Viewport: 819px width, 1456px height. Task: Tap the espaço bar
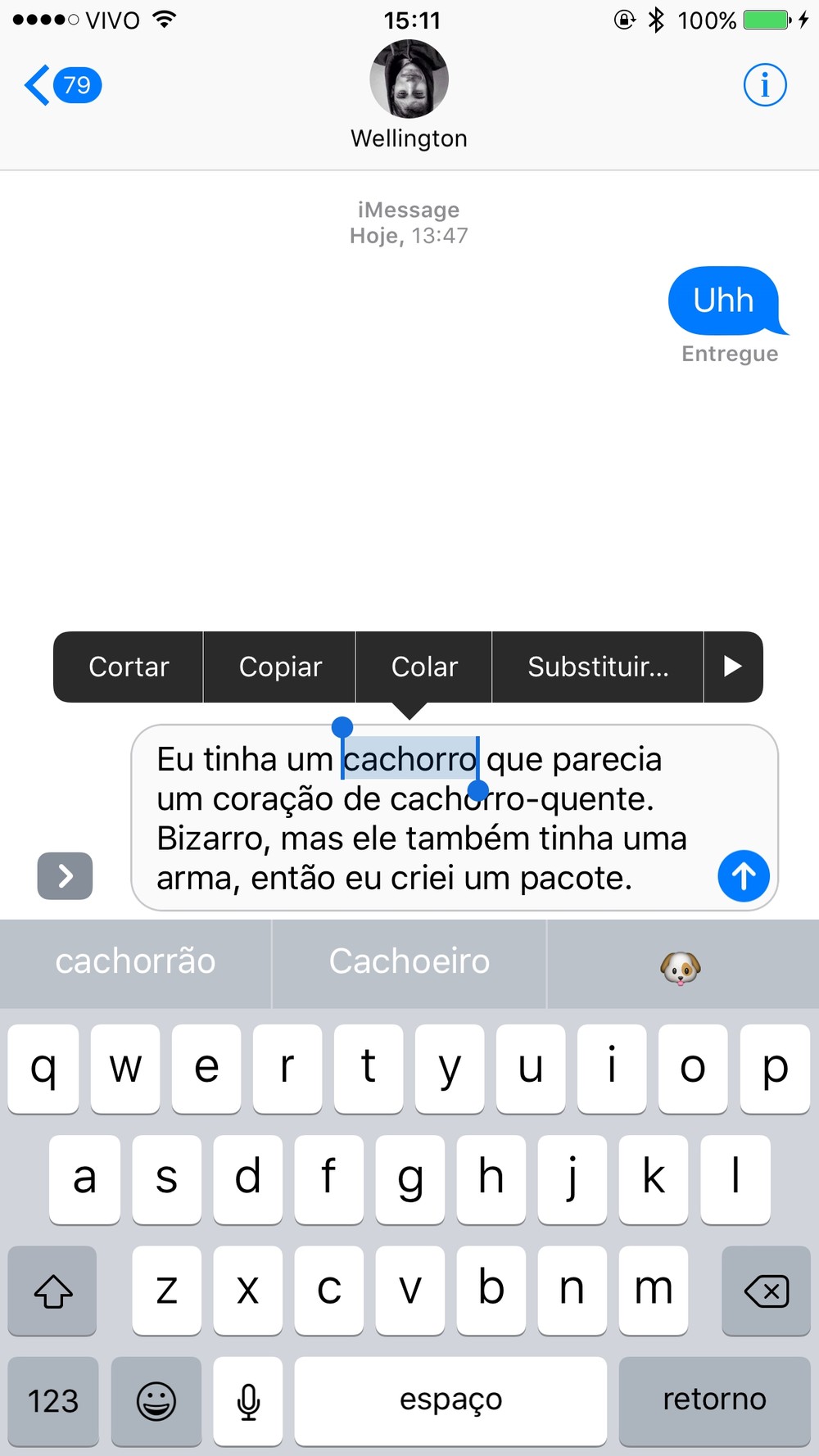(450, 1400)
